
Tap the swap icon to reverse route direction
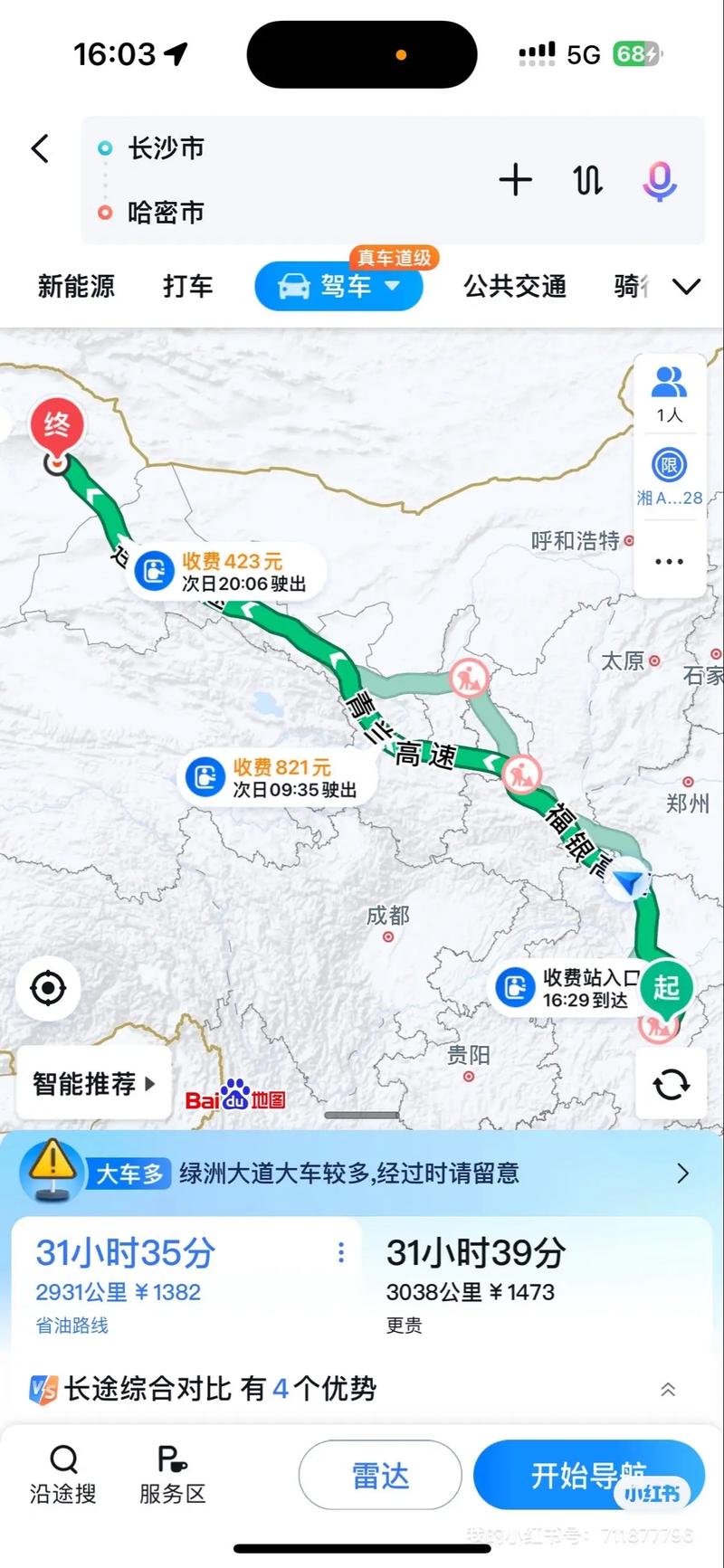586,181
